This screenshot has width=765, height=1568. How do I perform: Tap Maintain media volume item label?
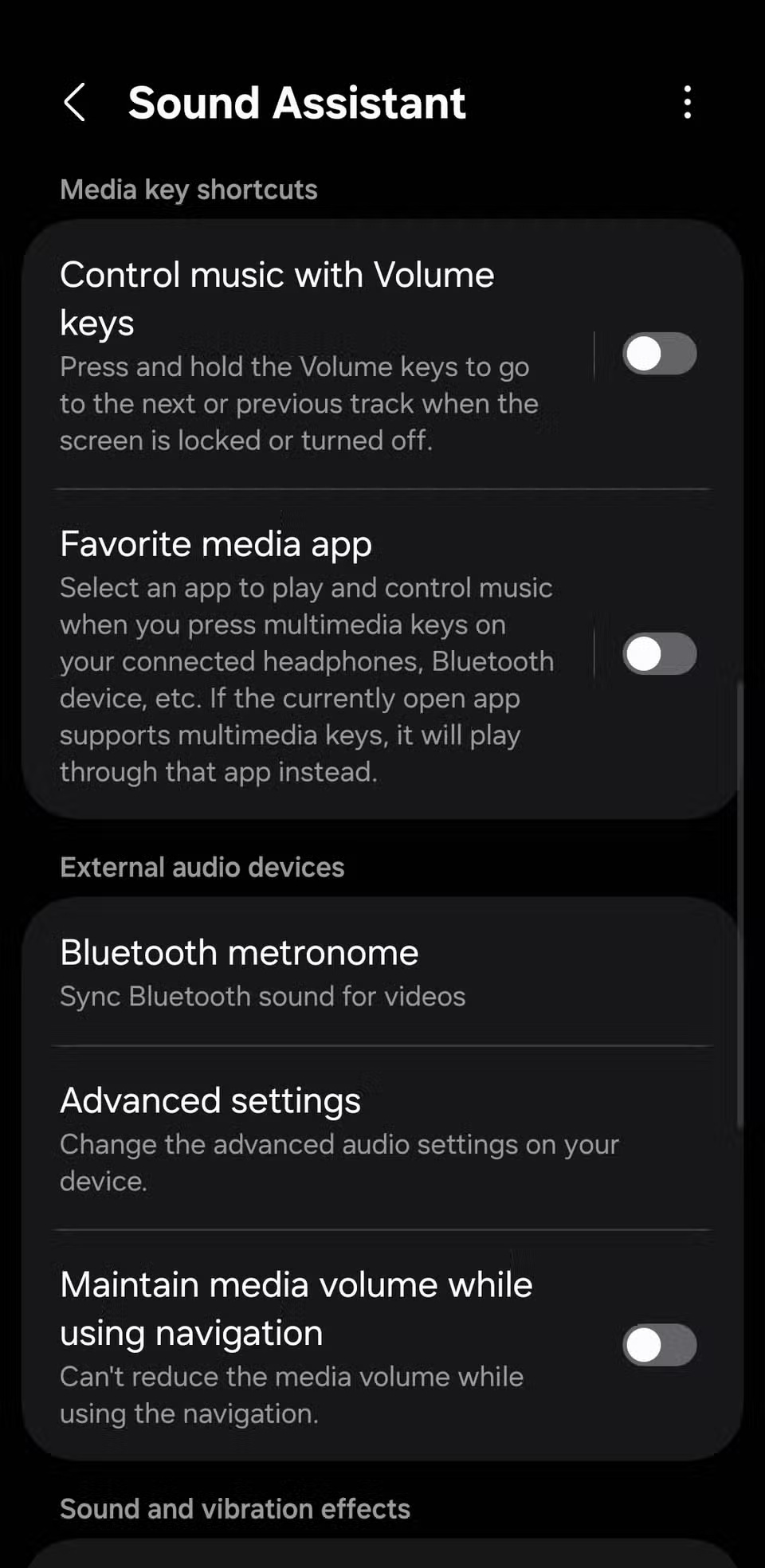pyautogui.click(x=296, y=1307)
